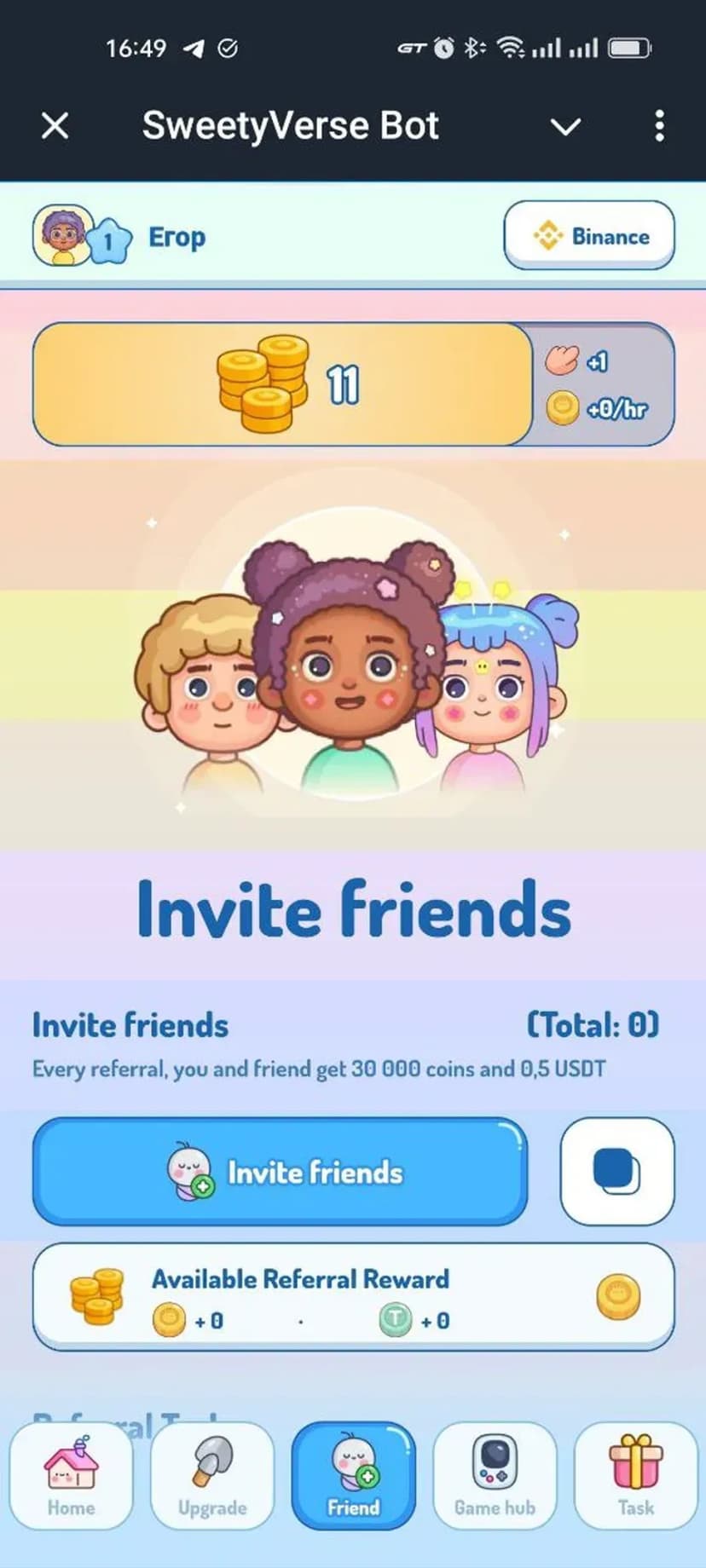Open the Binance exchange button
The height and width of the screenshot is (1568, 706).
pyautogui.click(x=589, y=235)
